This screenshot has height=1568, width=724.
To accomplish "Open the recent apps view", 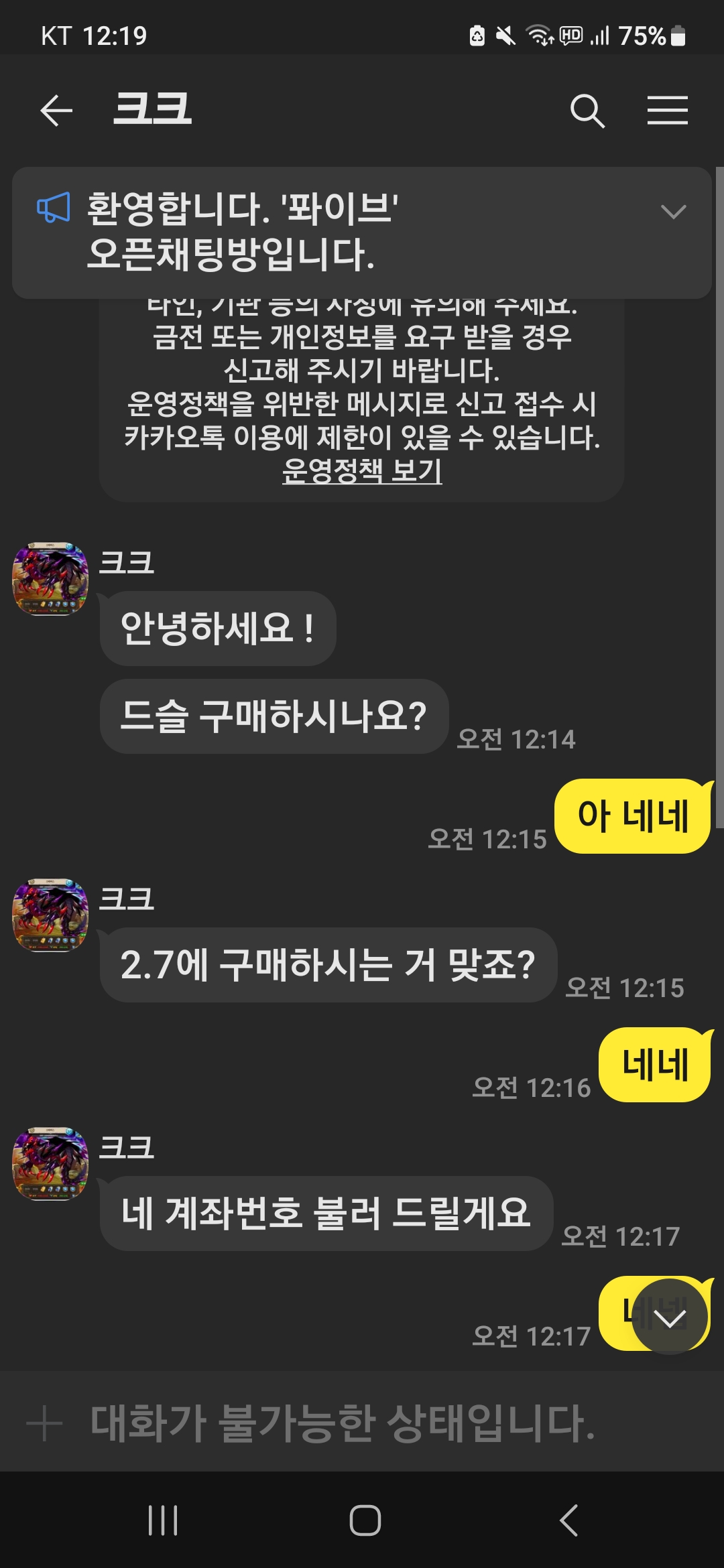I will tap(163, 1520).
